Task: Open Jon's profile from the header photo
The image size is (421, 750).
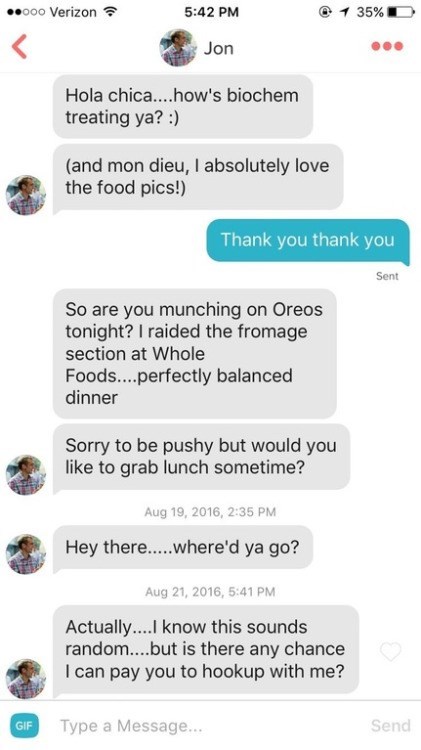Action: 178,47
